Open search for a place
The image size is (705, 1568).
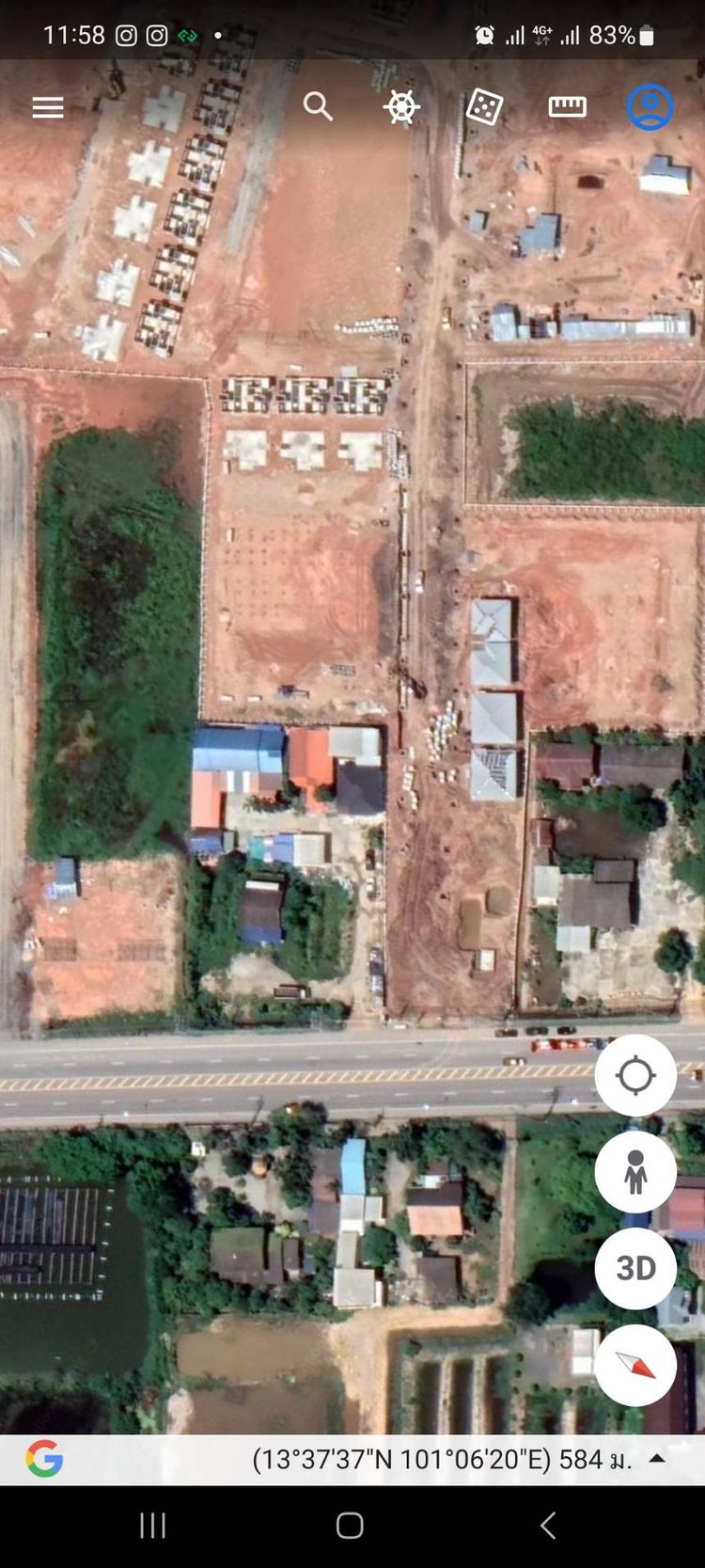click(318, 106)
